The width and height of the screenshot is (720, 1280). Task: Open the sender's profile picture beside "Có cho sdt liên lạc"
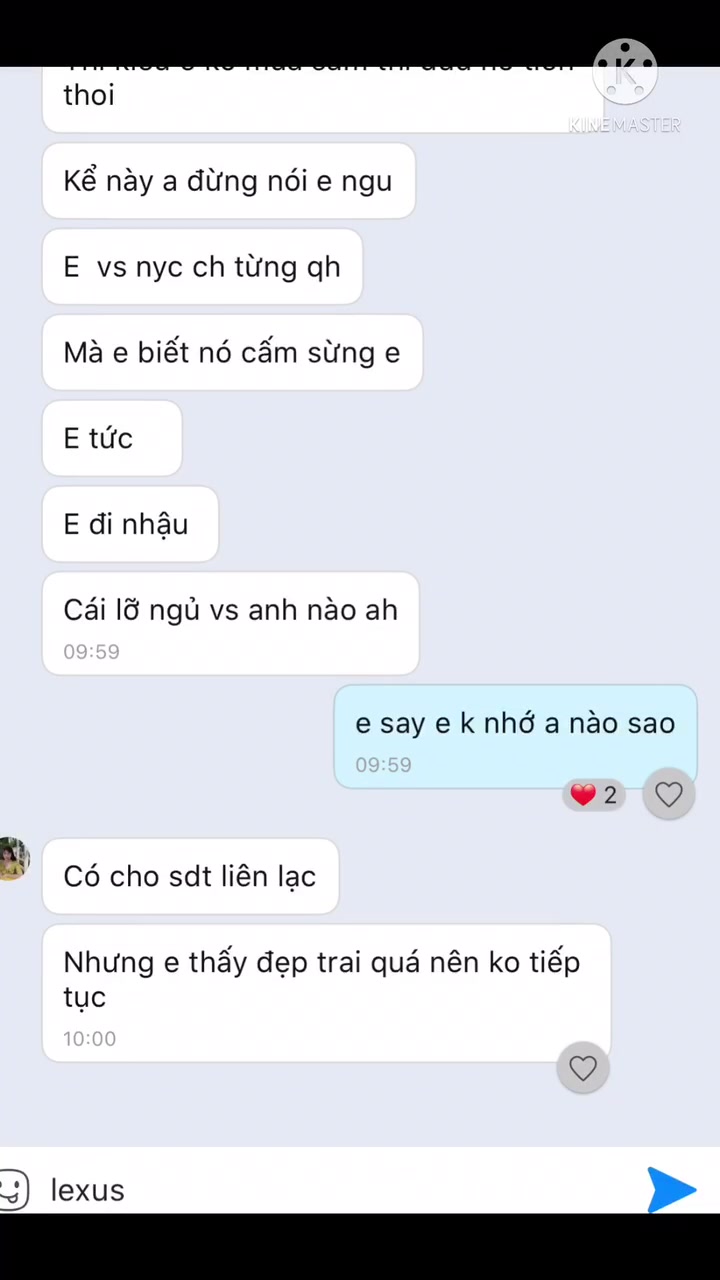point(13,859)
